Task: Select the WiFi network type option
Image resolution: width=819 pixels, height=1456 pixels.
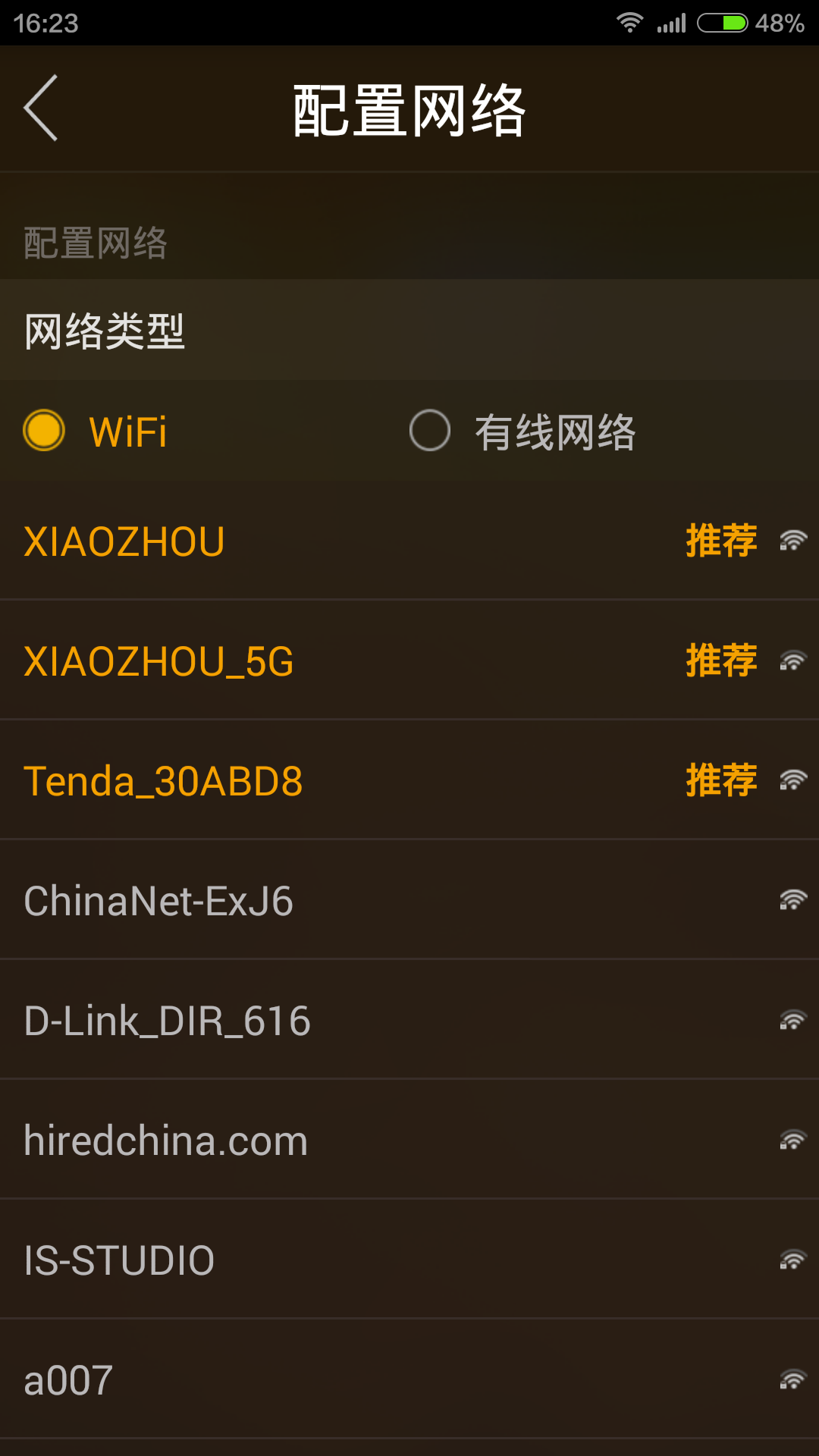Action: (96, 431)
